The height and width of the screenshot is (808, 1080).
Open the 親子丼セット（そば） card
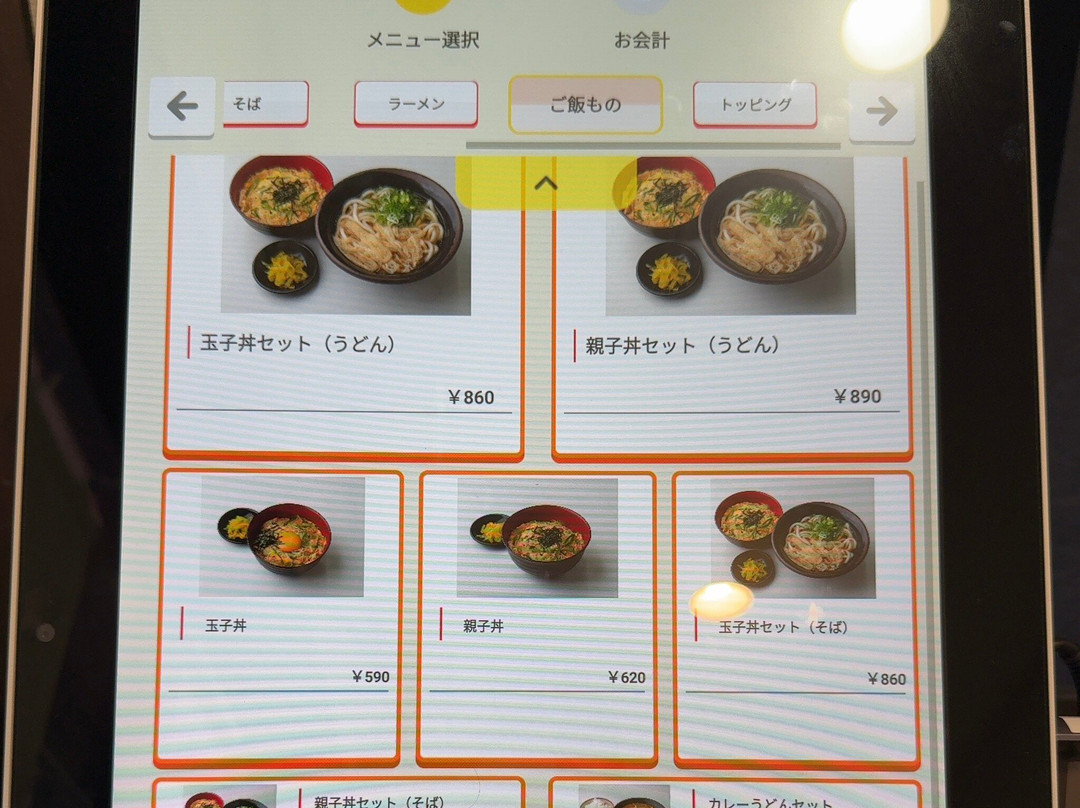338,796
